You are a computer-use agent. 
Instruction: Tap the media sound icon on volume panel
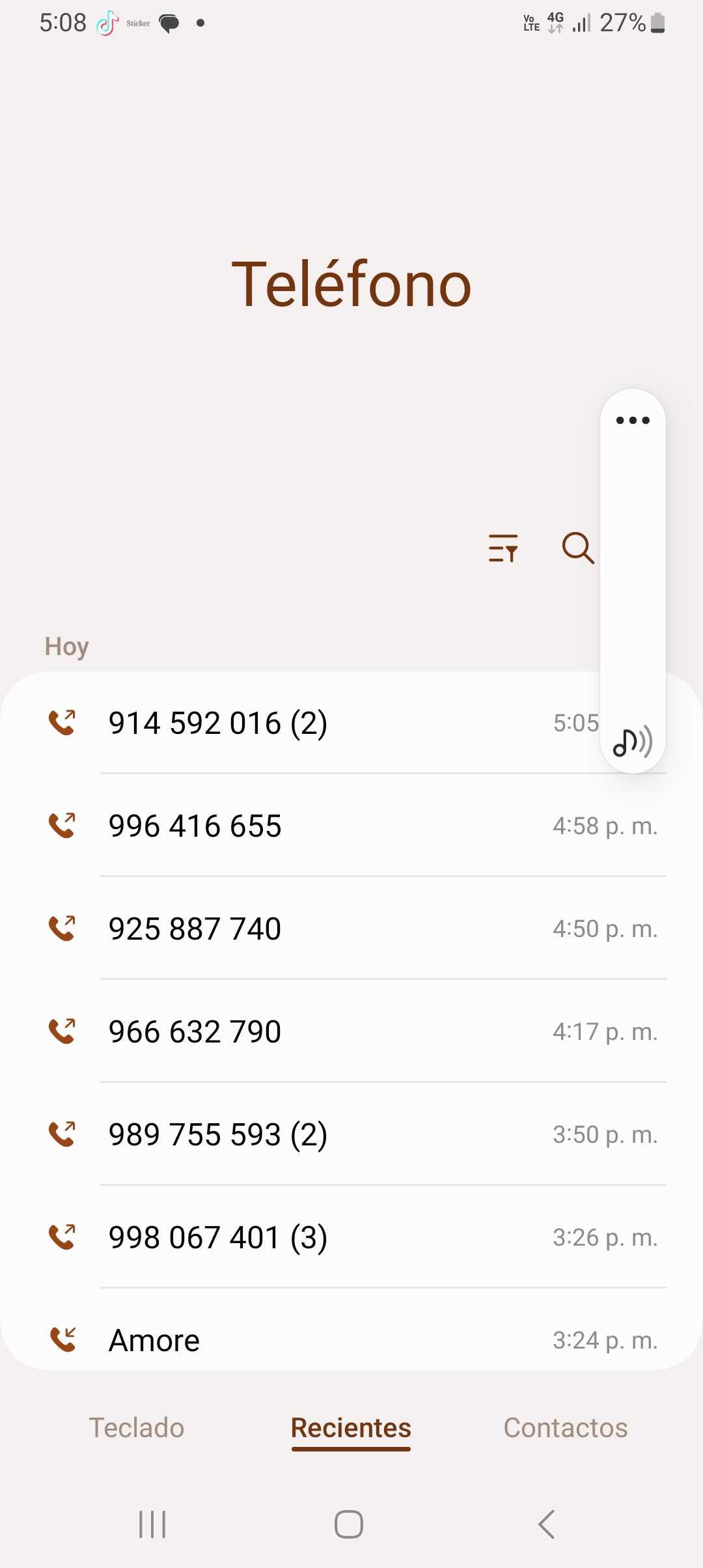coord(632,742)
